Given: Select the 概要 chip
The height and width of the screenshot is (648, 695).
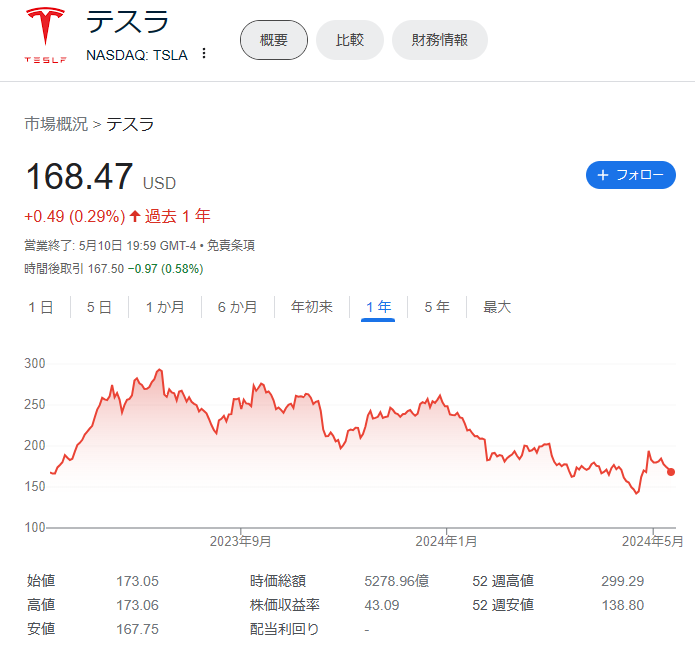Looking at the screenshot, I should point(274,40).
